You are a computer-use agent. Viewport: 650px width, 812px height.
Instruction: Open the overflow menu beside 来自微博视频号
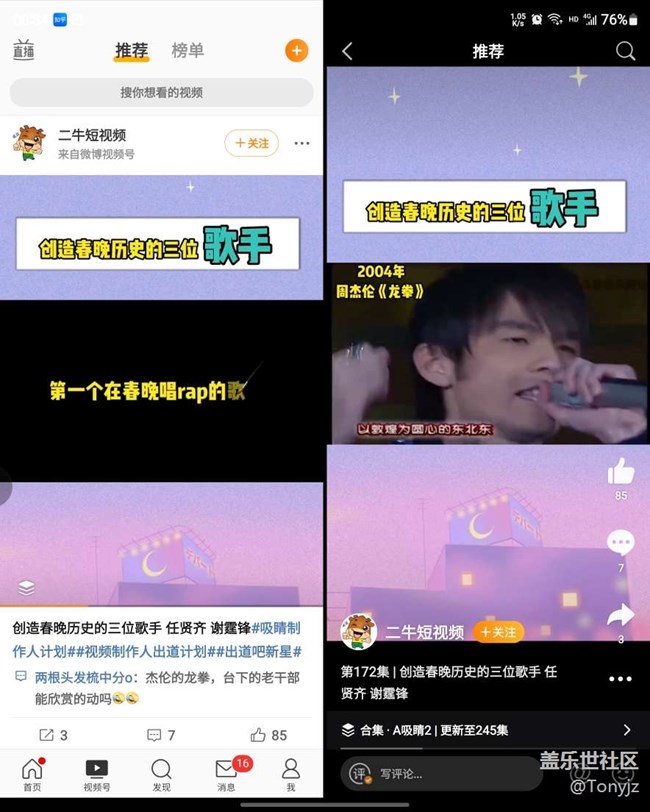coord(301,143)
